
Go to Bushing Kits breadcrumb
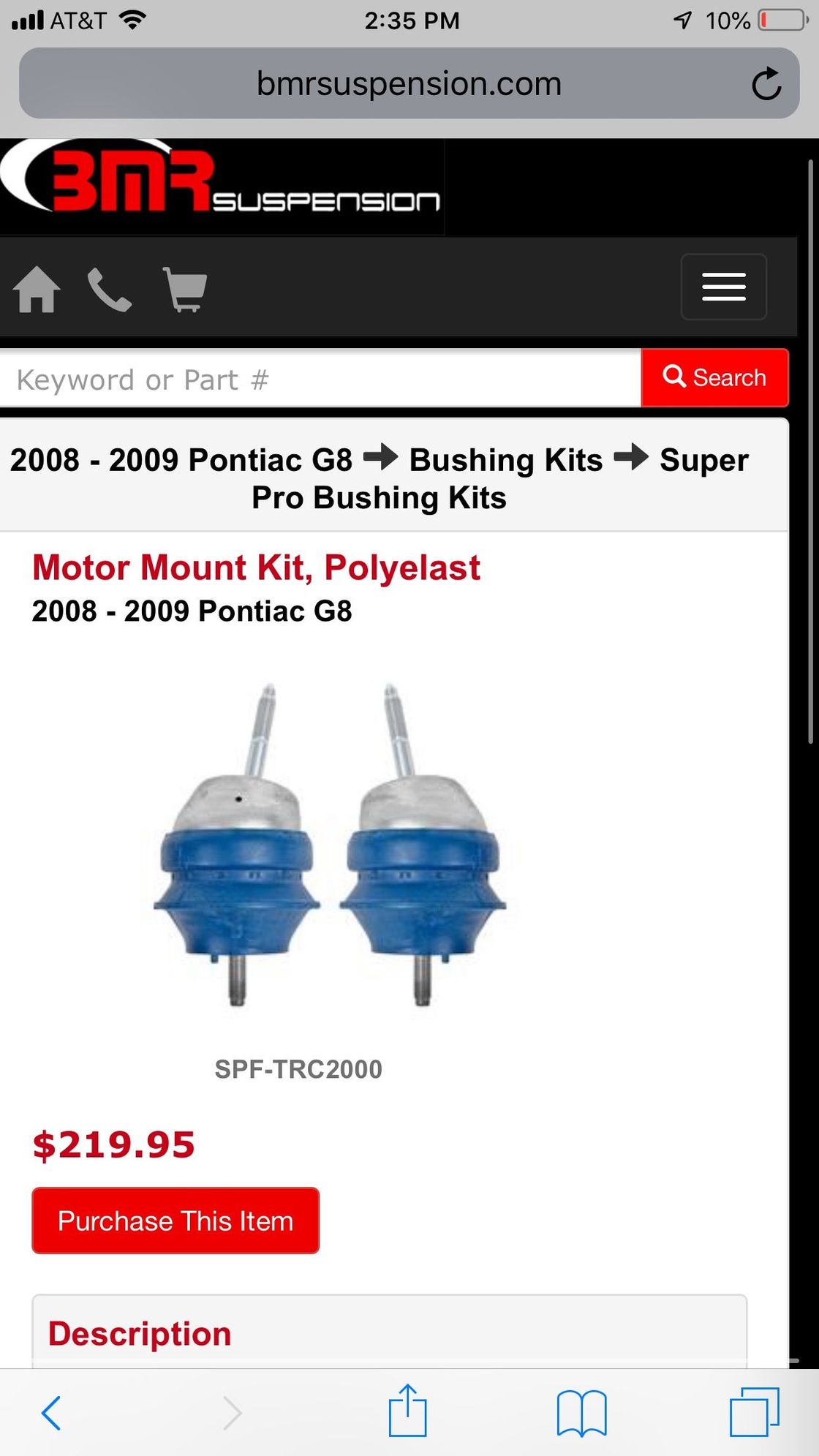(x=505, y=461)
